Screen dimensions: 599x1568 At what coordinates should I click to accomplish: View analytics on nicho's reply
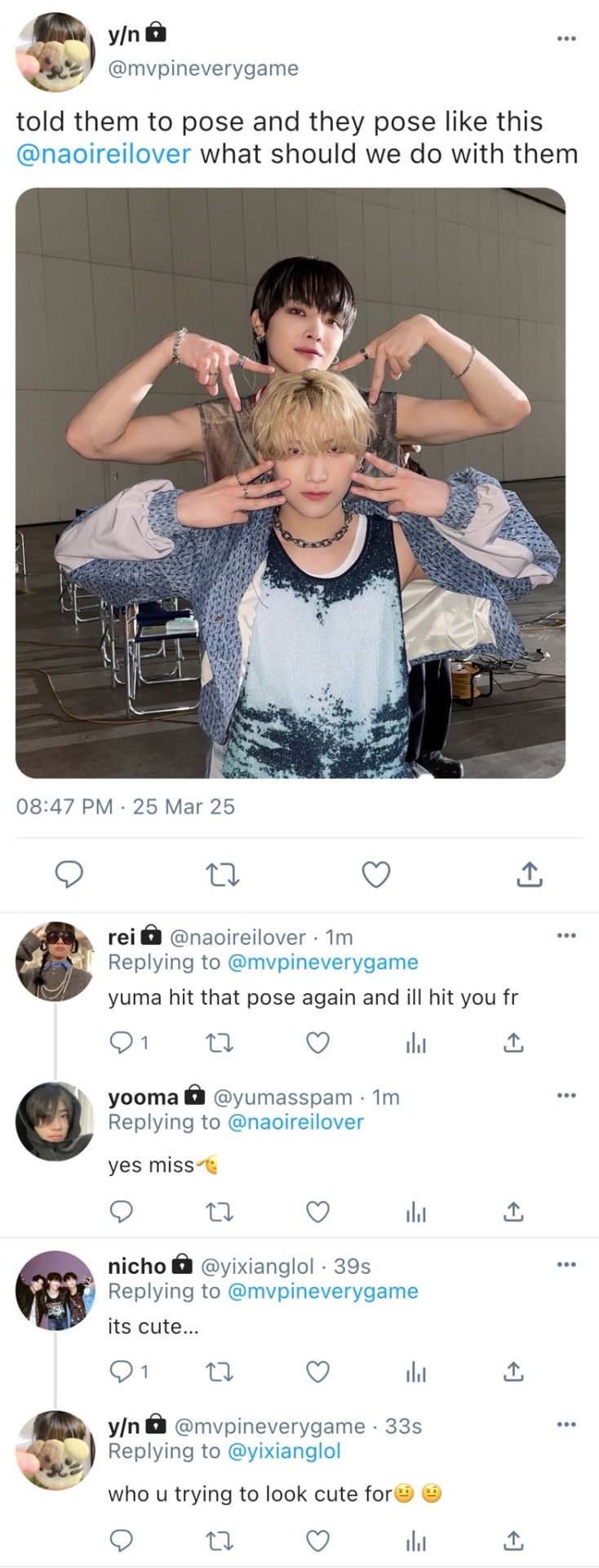pyautogui.click(x=415, y=1372)
